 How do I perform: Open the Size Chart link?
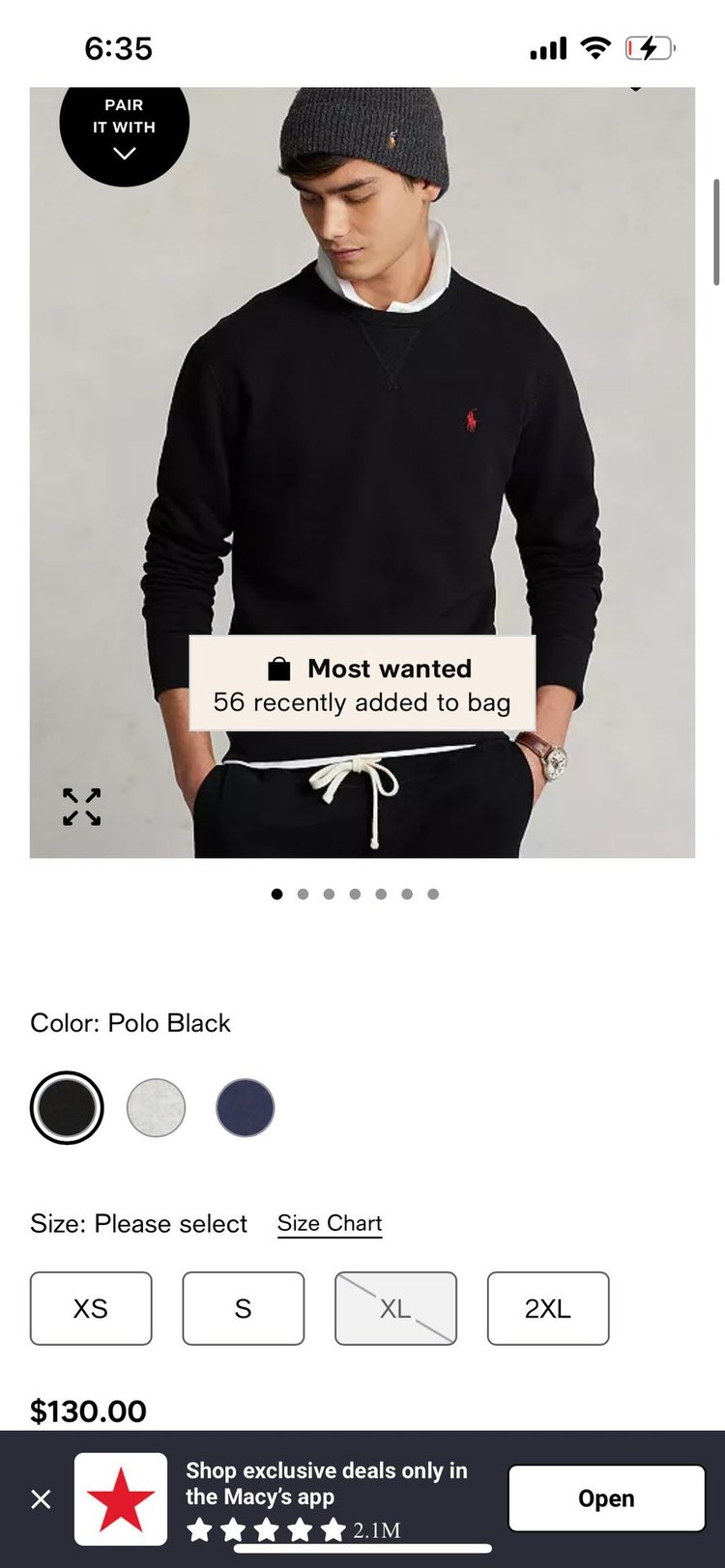pyautogui.click(x=330, y=1223)
